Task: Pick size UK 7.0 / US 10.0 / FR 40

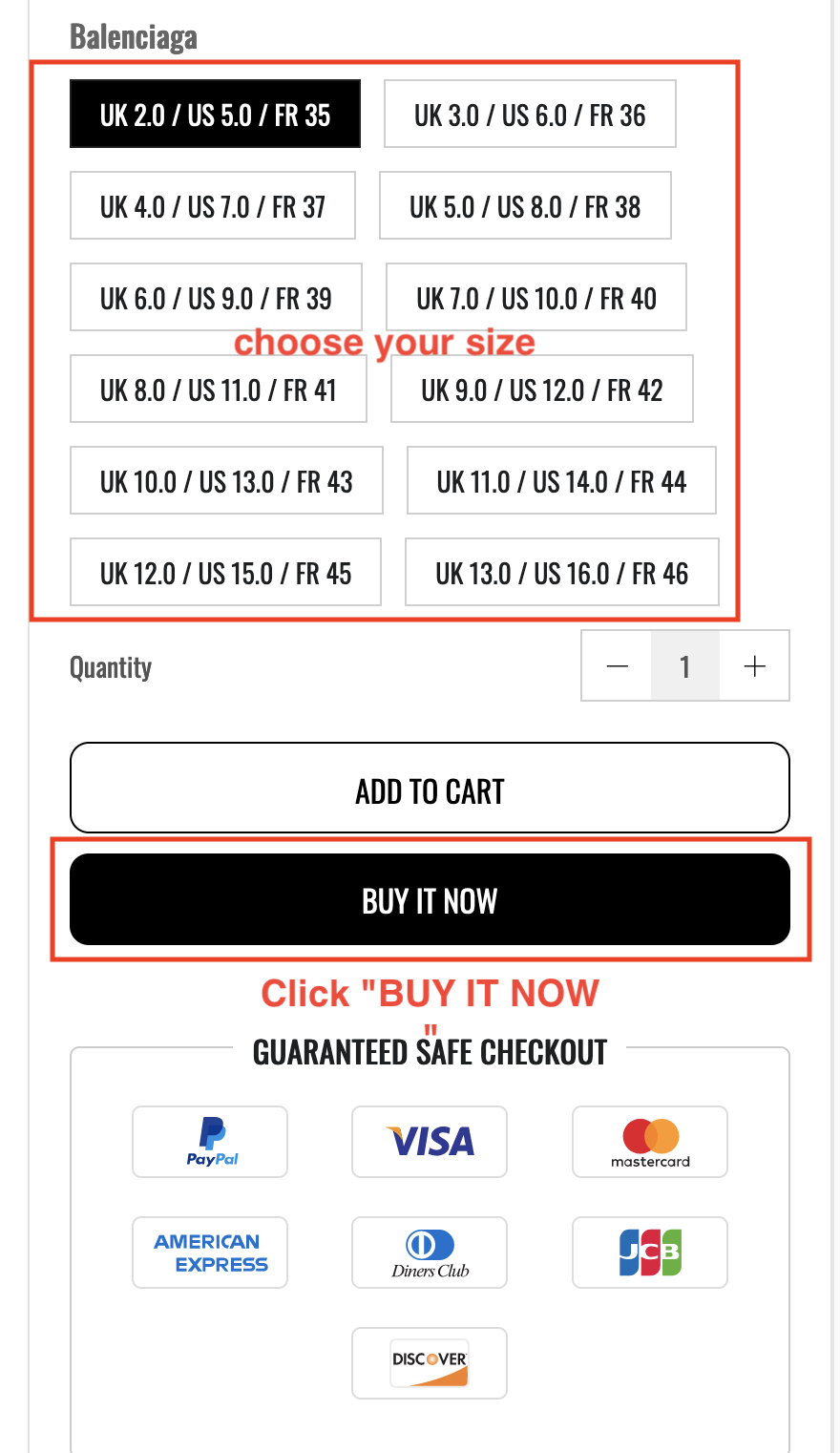Action: 536,297
